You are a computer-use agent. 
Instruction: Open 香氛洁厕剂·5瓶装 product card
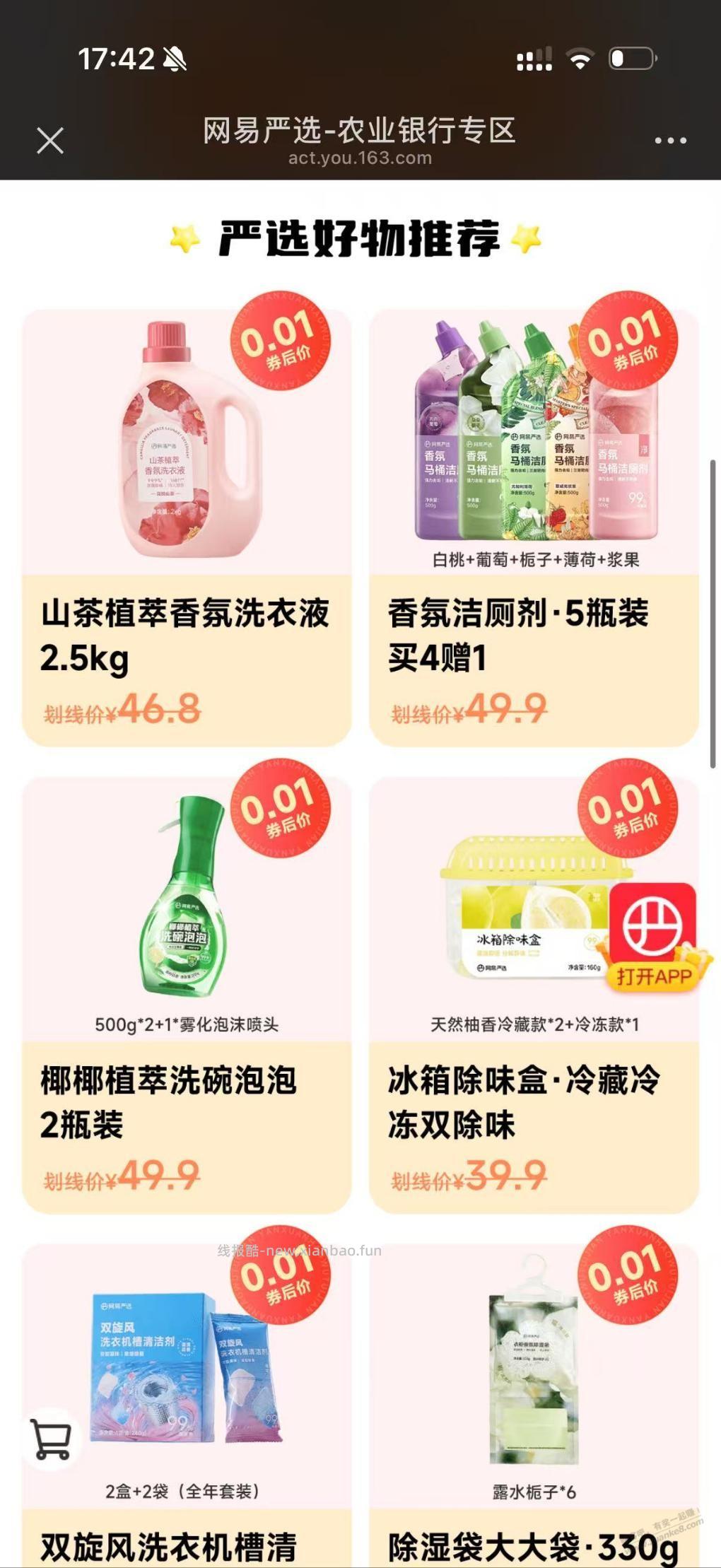534,527
